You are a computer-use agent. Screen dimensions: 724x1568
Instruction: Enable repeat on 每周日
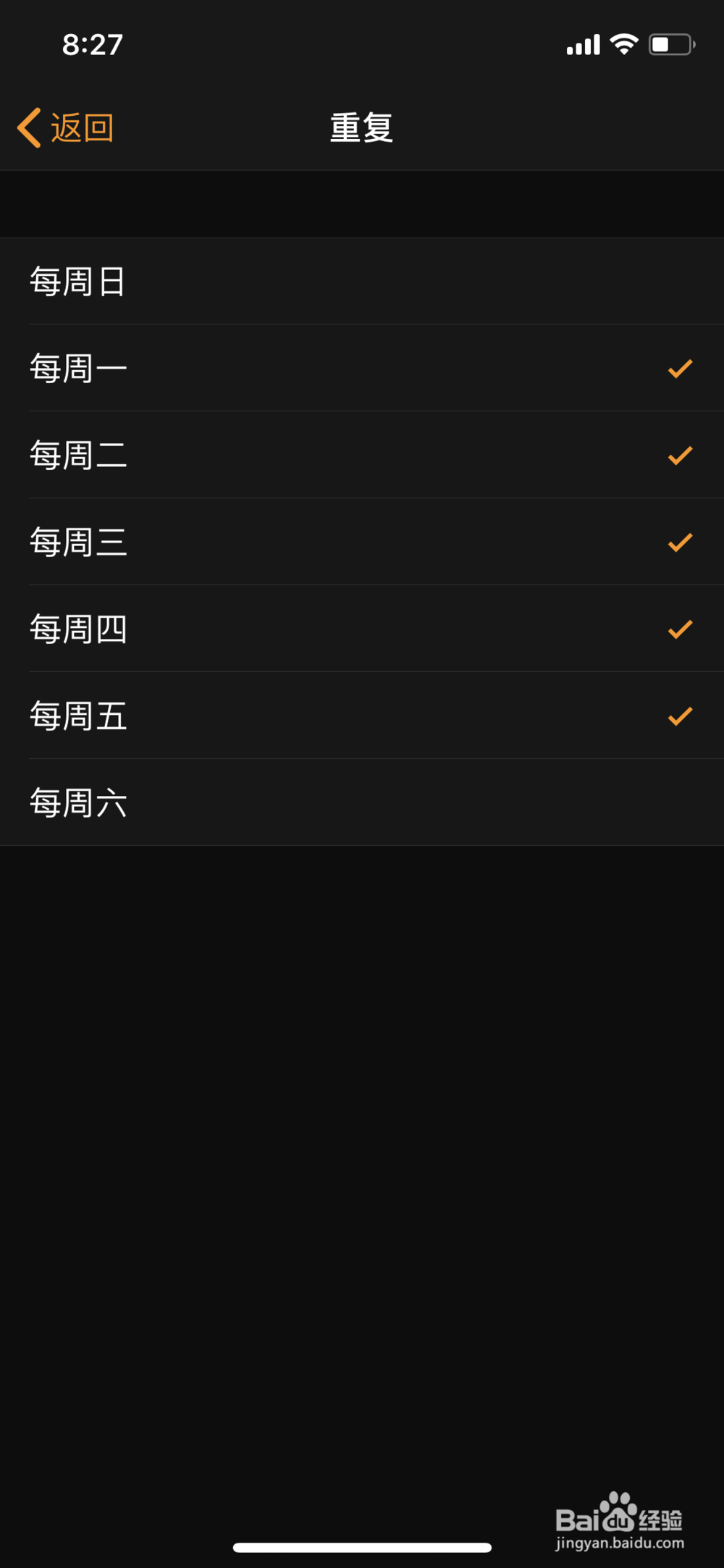coord(362,281)
